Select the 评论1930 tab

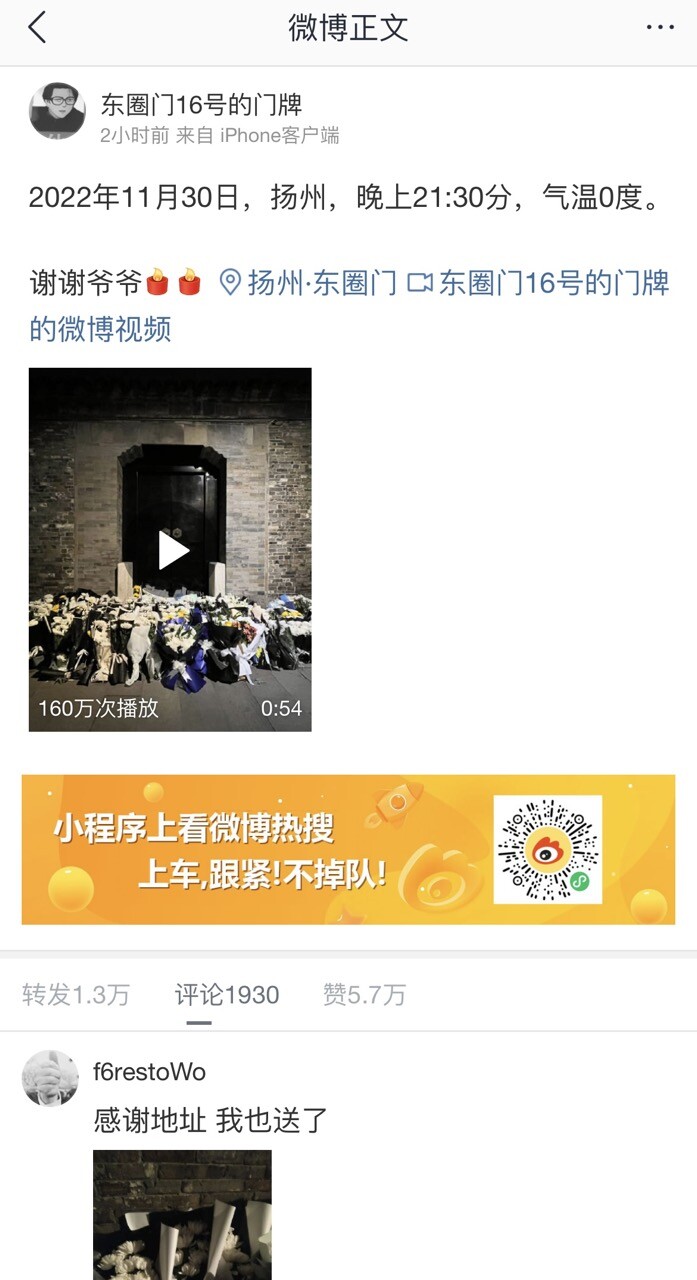pyautogui.click(x=227, y=994)
